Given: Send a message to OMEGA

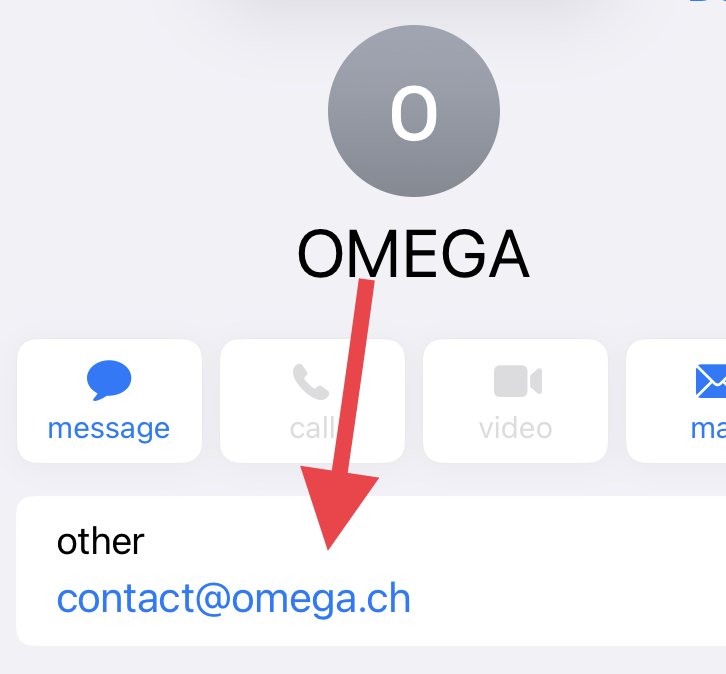Looking at the screenshot, I should 109,401.
